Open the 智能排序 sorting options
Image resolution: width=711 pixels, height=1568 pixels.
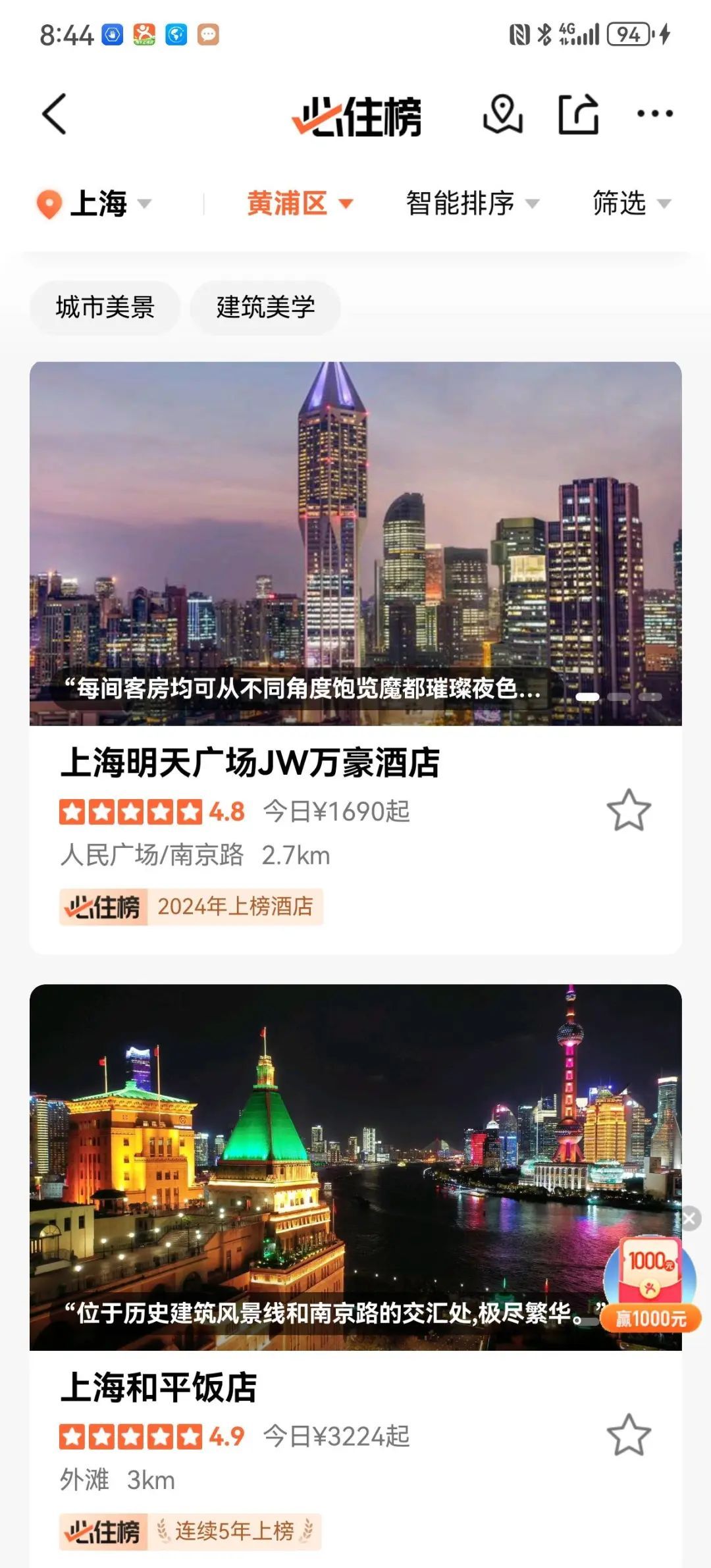(x=472, y=203)
